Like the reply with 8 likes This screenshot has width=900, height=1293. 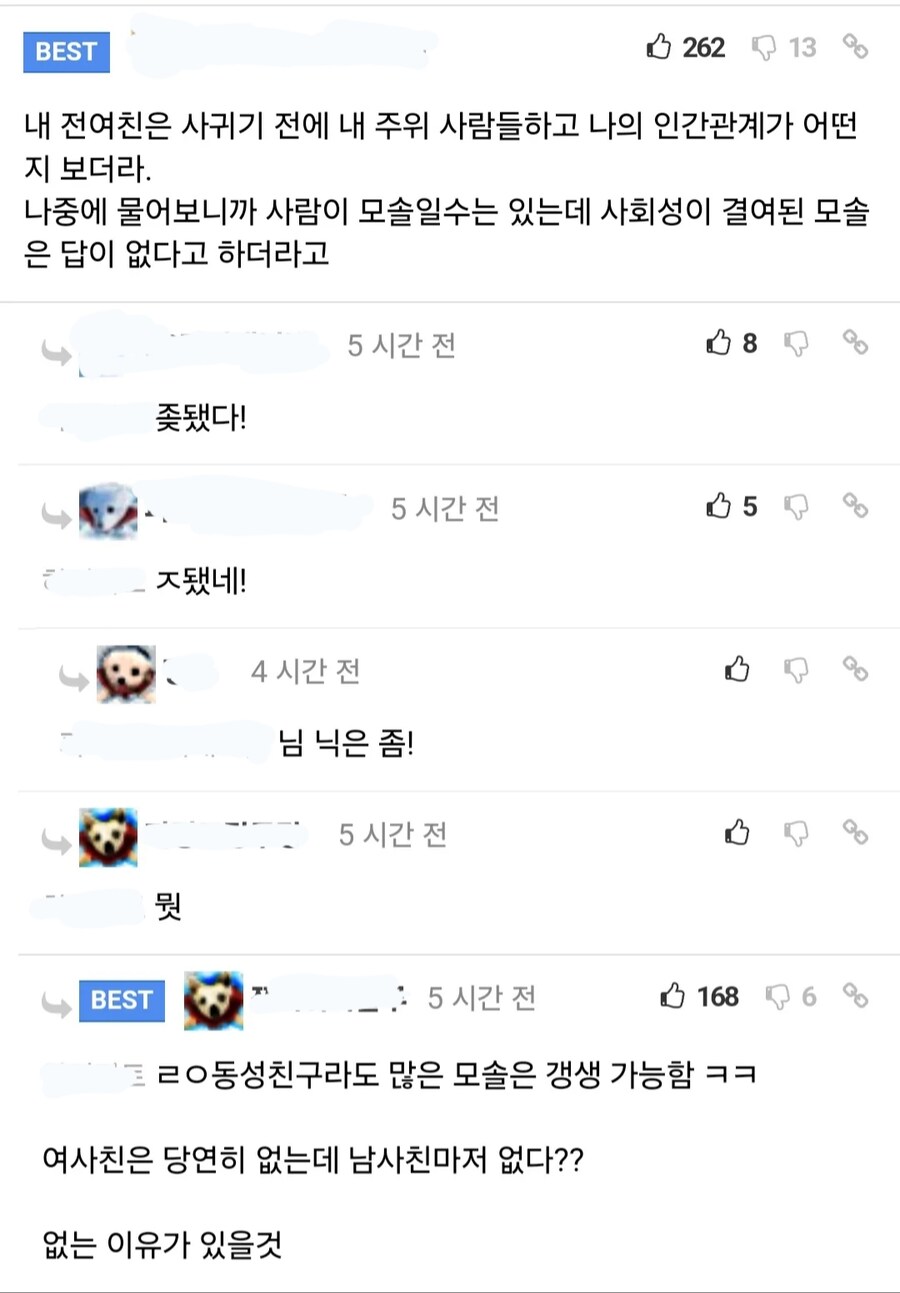pos(719,344)
